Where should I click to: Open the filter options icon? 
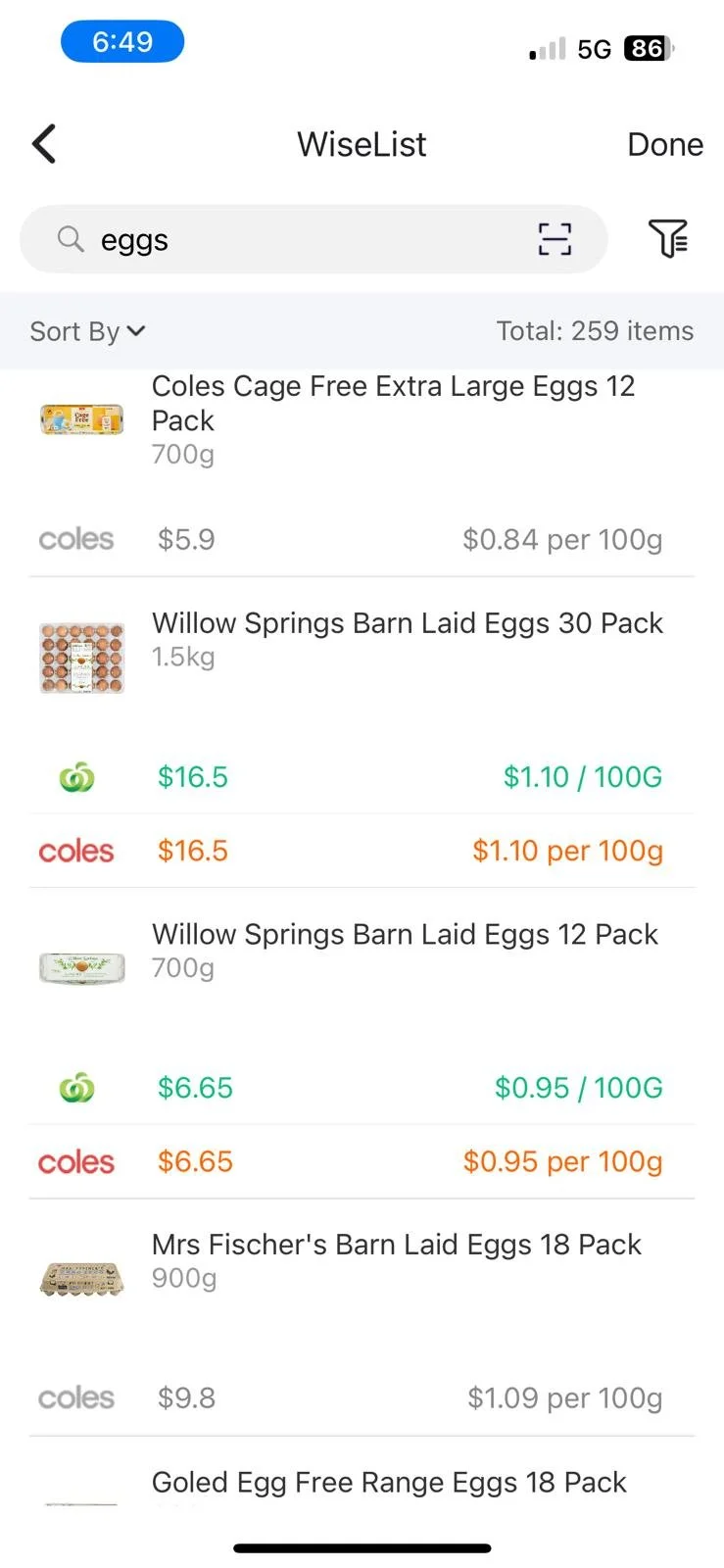(668, 238)
